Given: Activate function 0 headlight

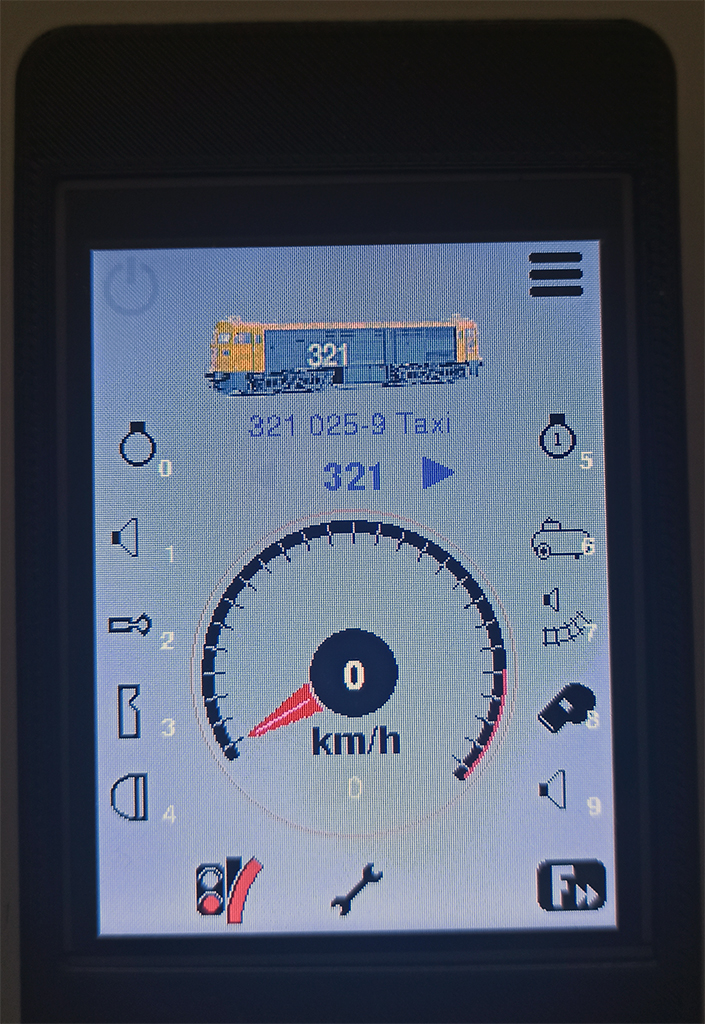Looking at the screenshot, I should tap(138, 445).
